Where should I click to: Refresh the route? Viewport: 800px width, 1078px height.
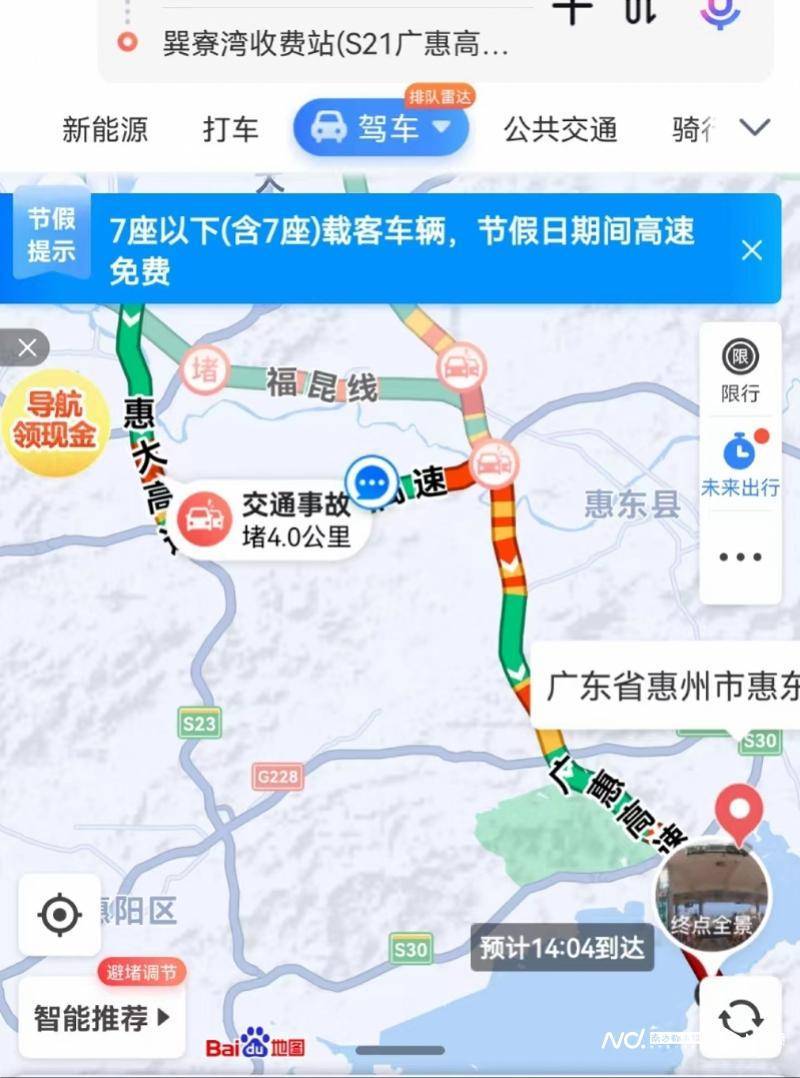pyautogui.click(x=740, y=1018)
